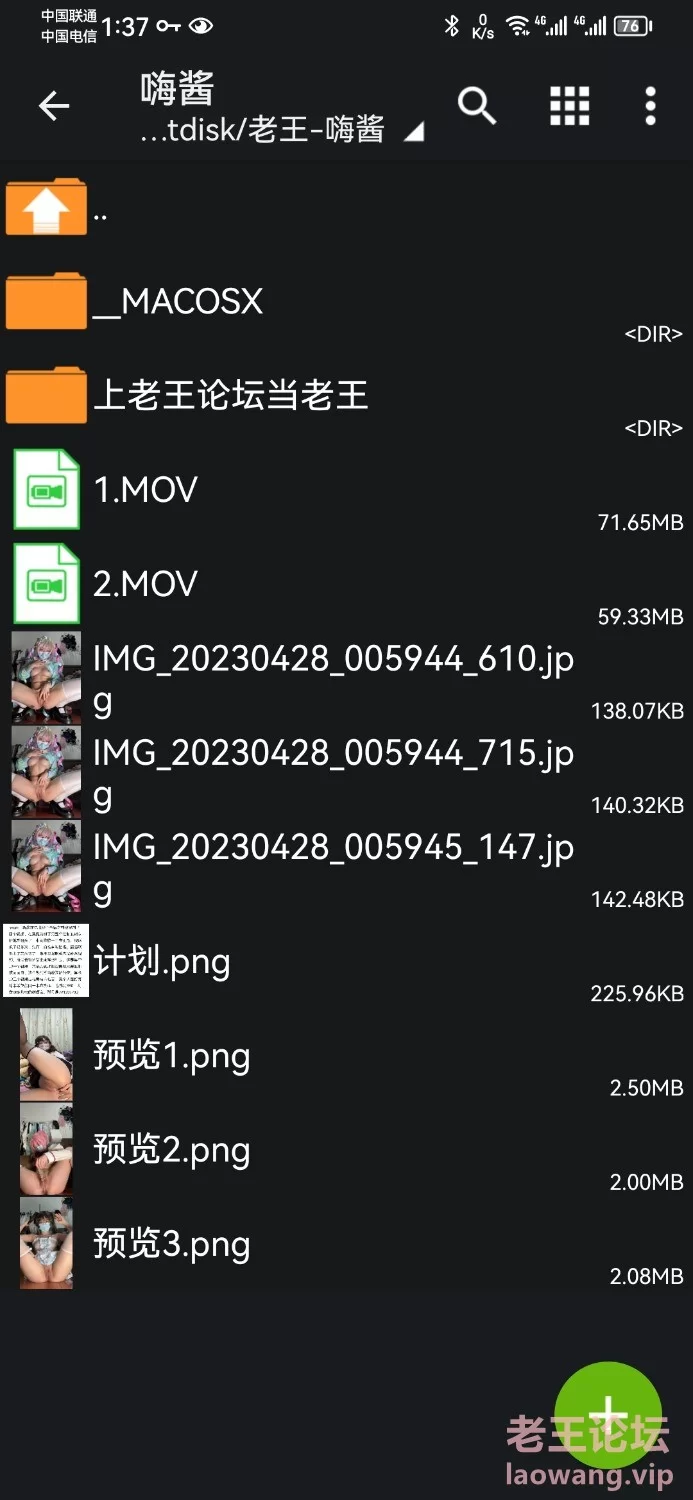The width and height of the screenshot is (693, 1500).
Task: Open the overflow menu
Action: coord(650,106)
